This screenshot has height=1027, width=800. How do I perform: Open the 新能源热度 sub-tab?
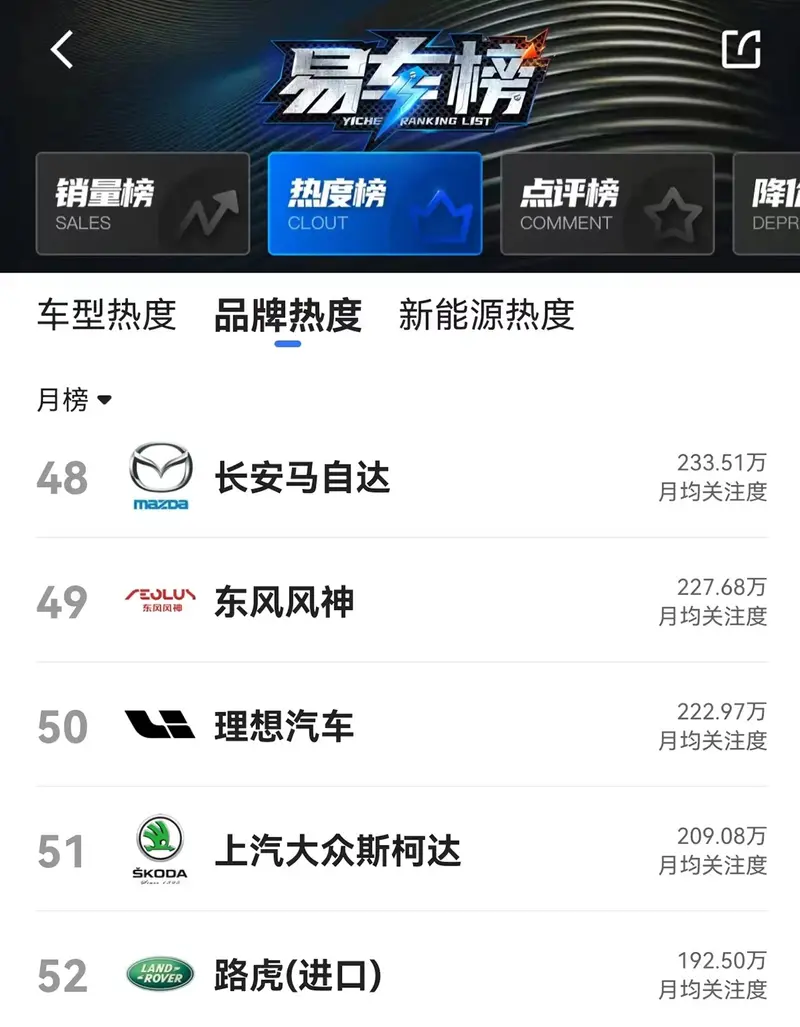click(x=486, y=315)
